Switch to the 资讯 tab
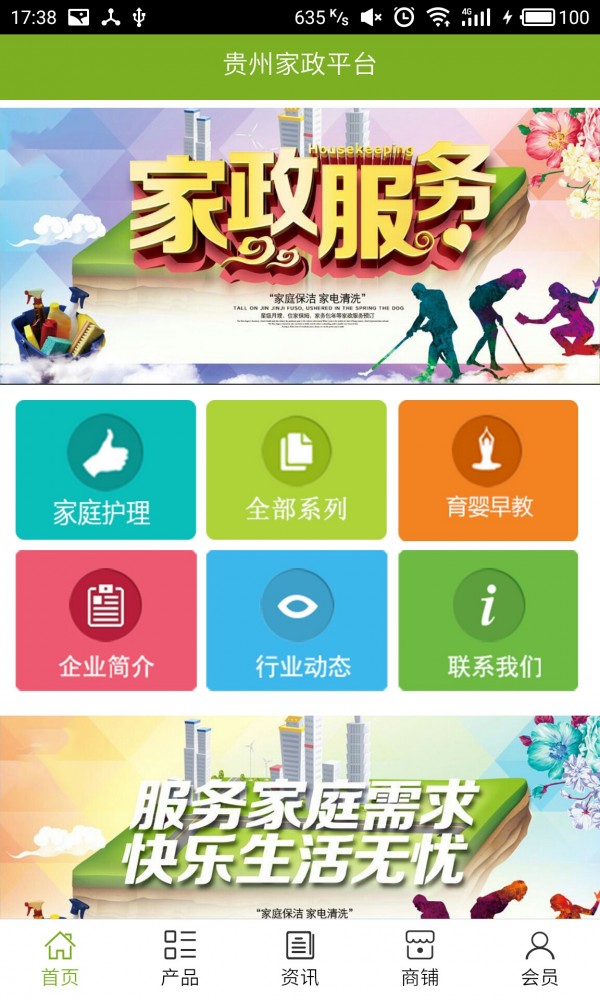The image size is (600, 1000). [x=300, y=958]
